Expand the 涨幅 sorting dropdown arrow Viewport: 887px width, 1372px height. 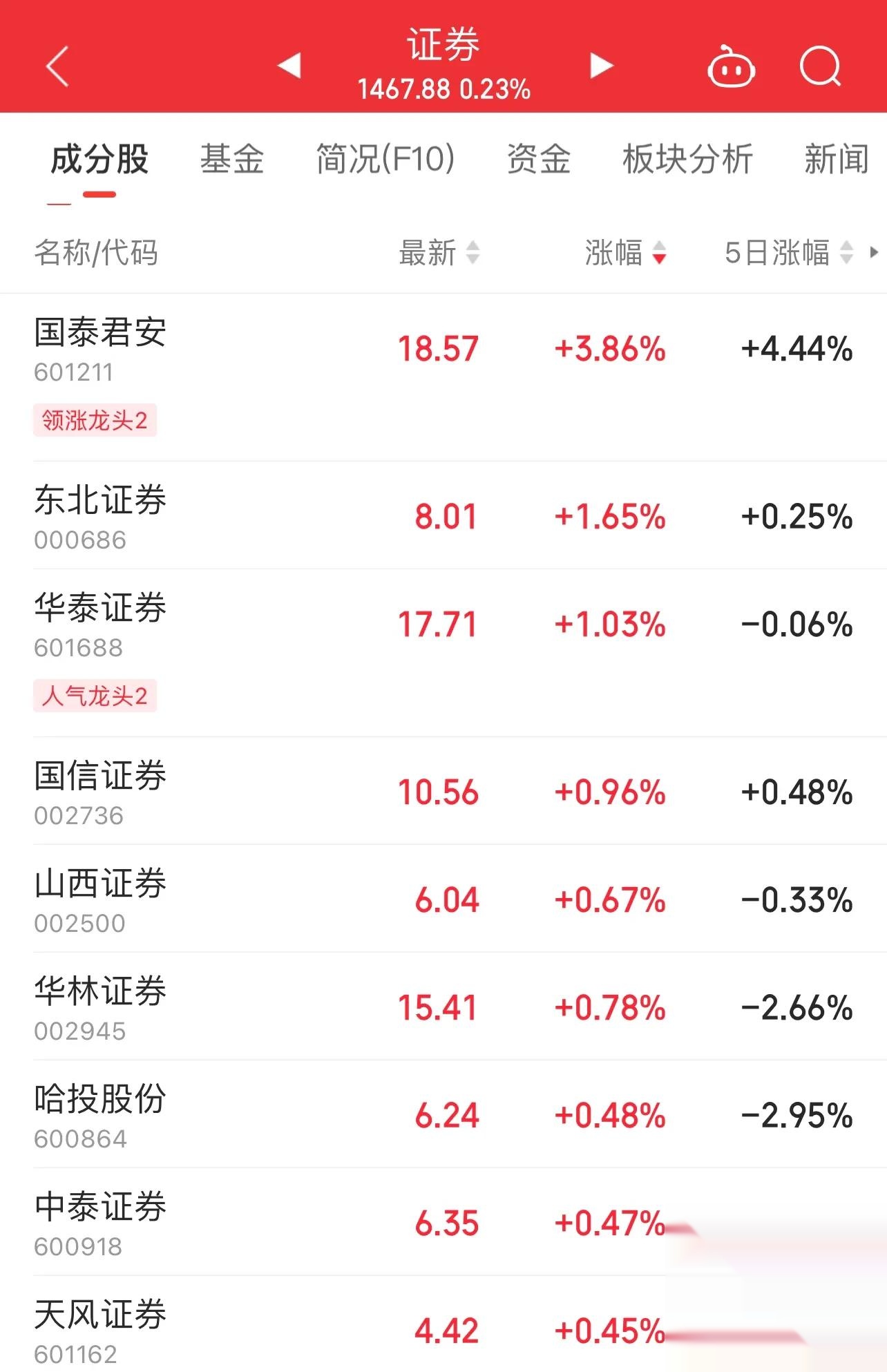(x=660, y=256)
